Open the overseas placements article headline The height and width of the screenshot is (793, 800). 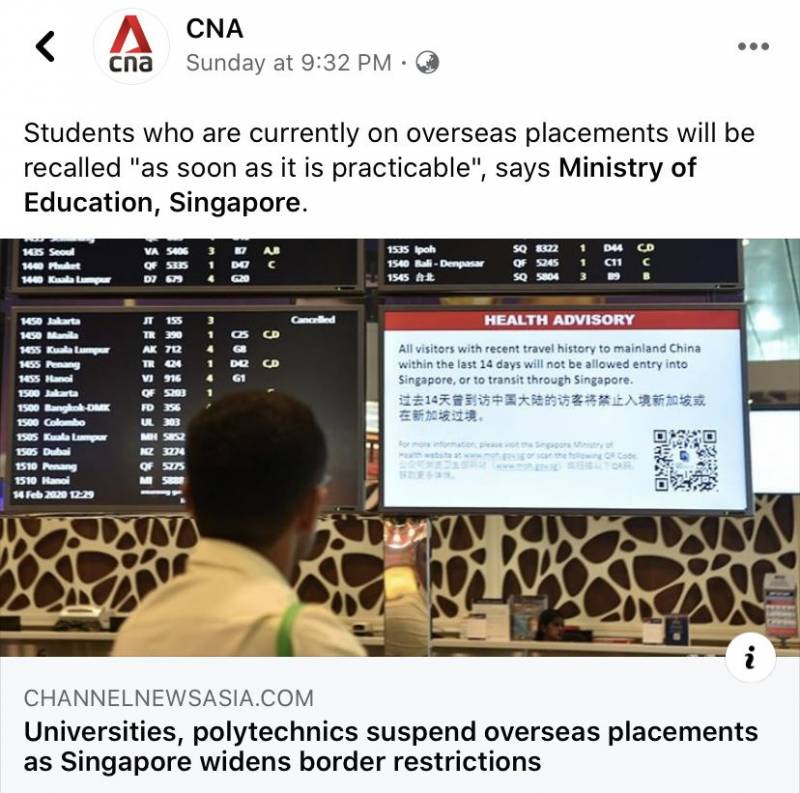tap(391, 746)
